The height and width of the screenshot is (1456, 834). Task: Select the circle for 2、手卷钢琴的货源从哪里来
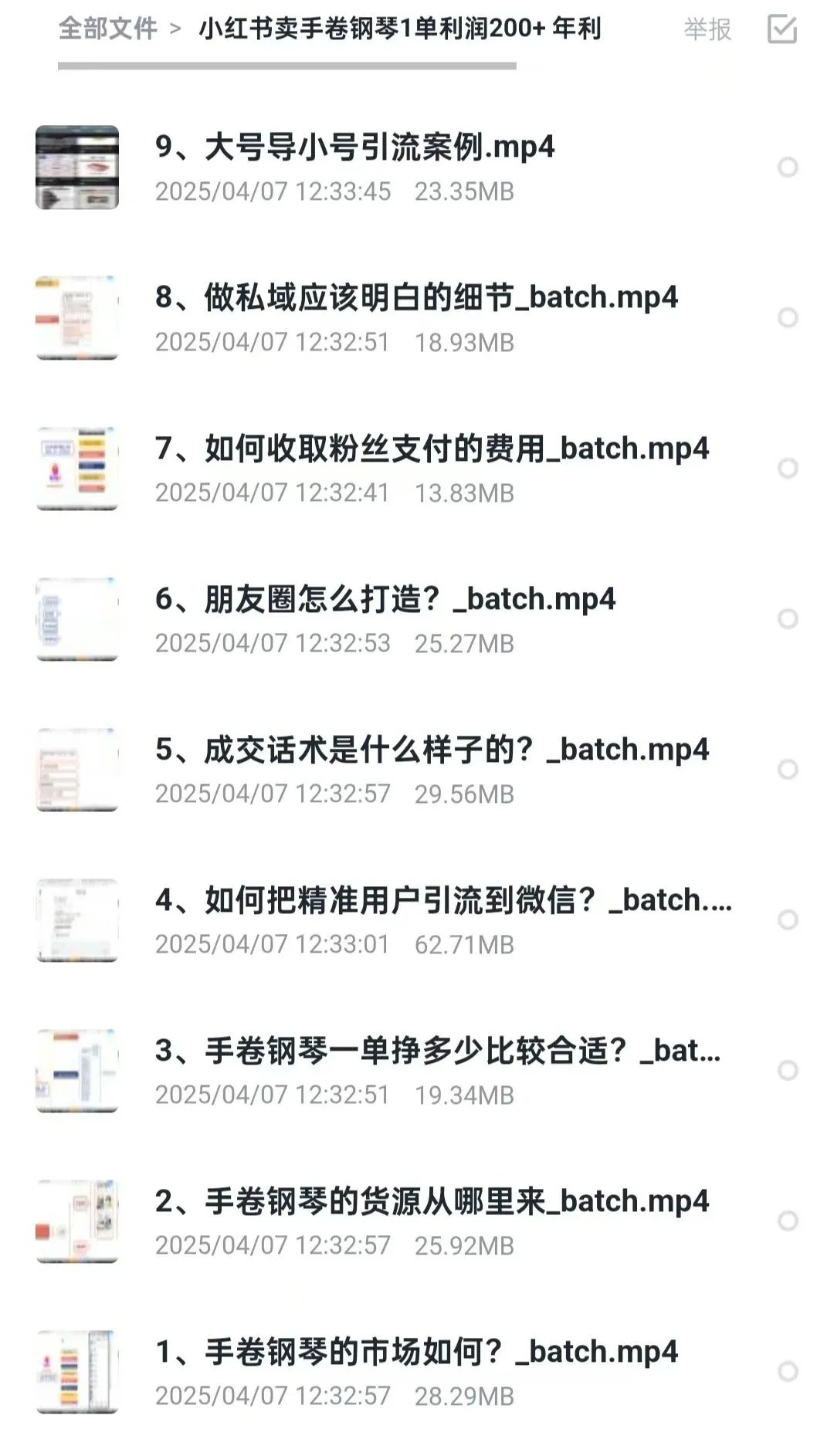point(788,1221)
